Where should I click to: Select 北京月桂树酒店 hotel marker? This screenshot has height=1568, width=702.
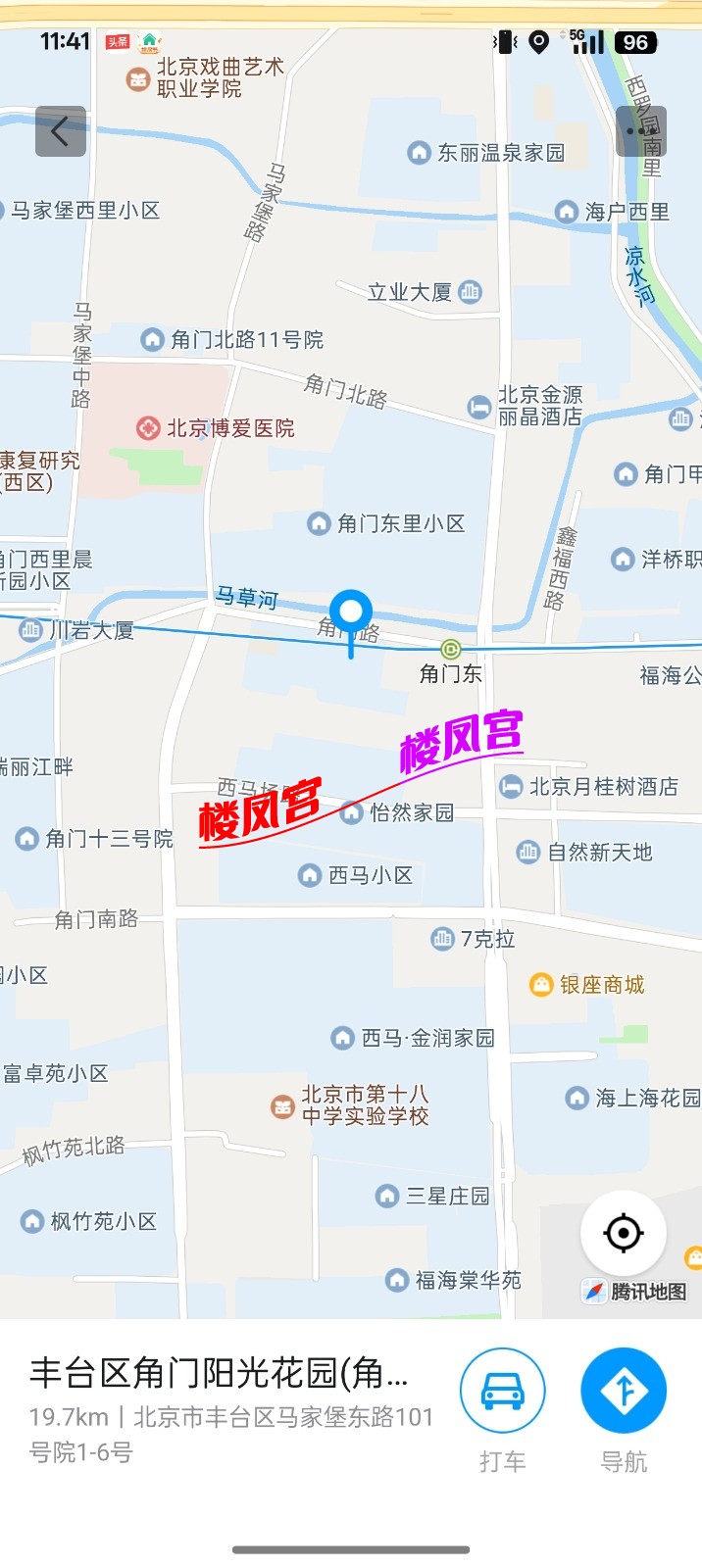pyautogui.click(x=511, y=786)
